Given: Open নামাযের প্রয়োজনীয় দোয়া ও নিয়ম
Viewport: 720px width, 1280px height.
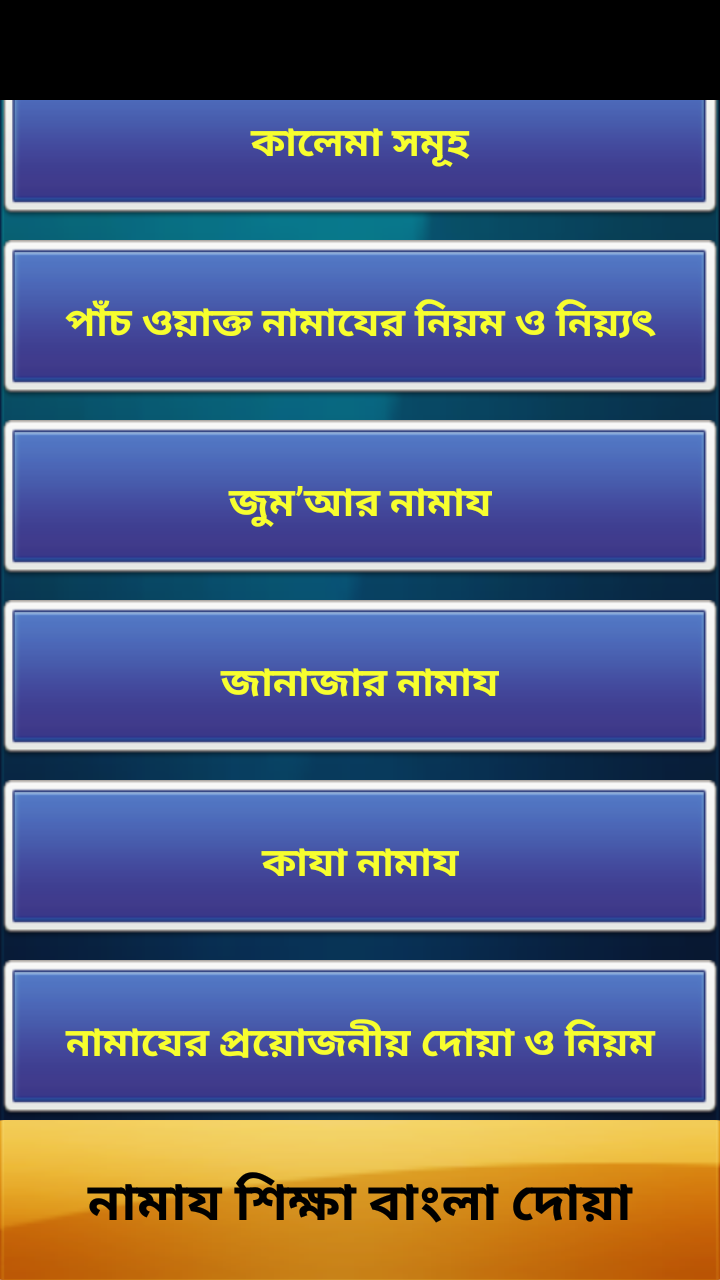Looking at the screenshot, I should coord(360,1036).
